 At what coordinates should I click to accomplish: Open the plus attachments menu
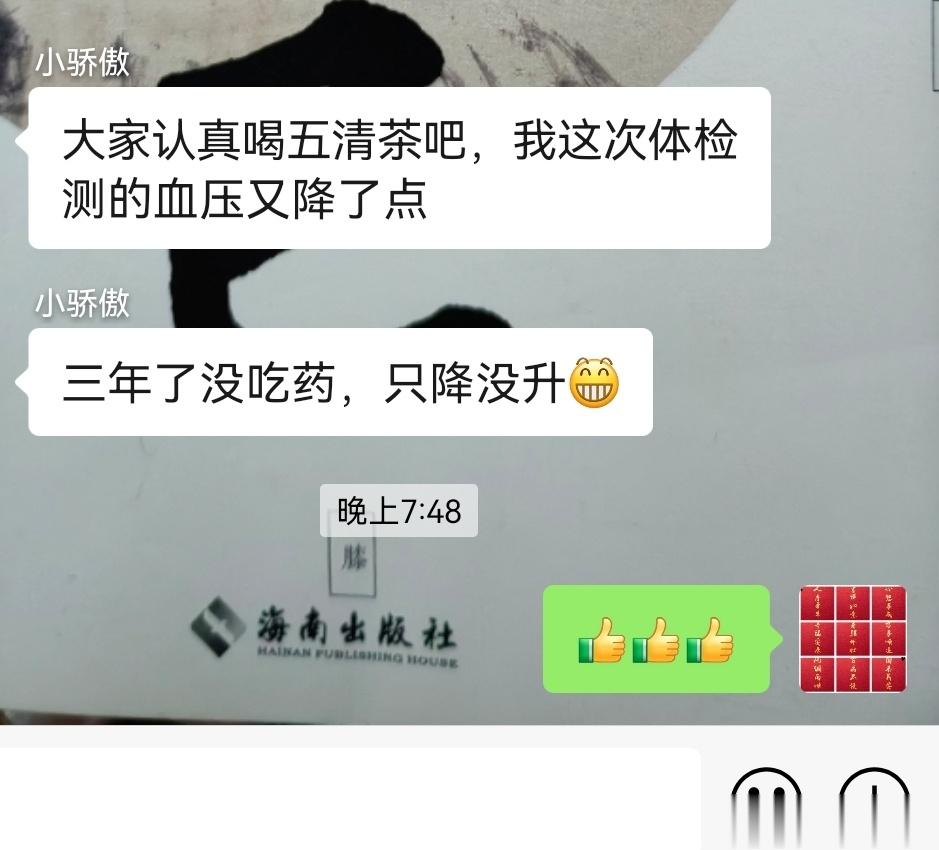(x=873, y=806)
